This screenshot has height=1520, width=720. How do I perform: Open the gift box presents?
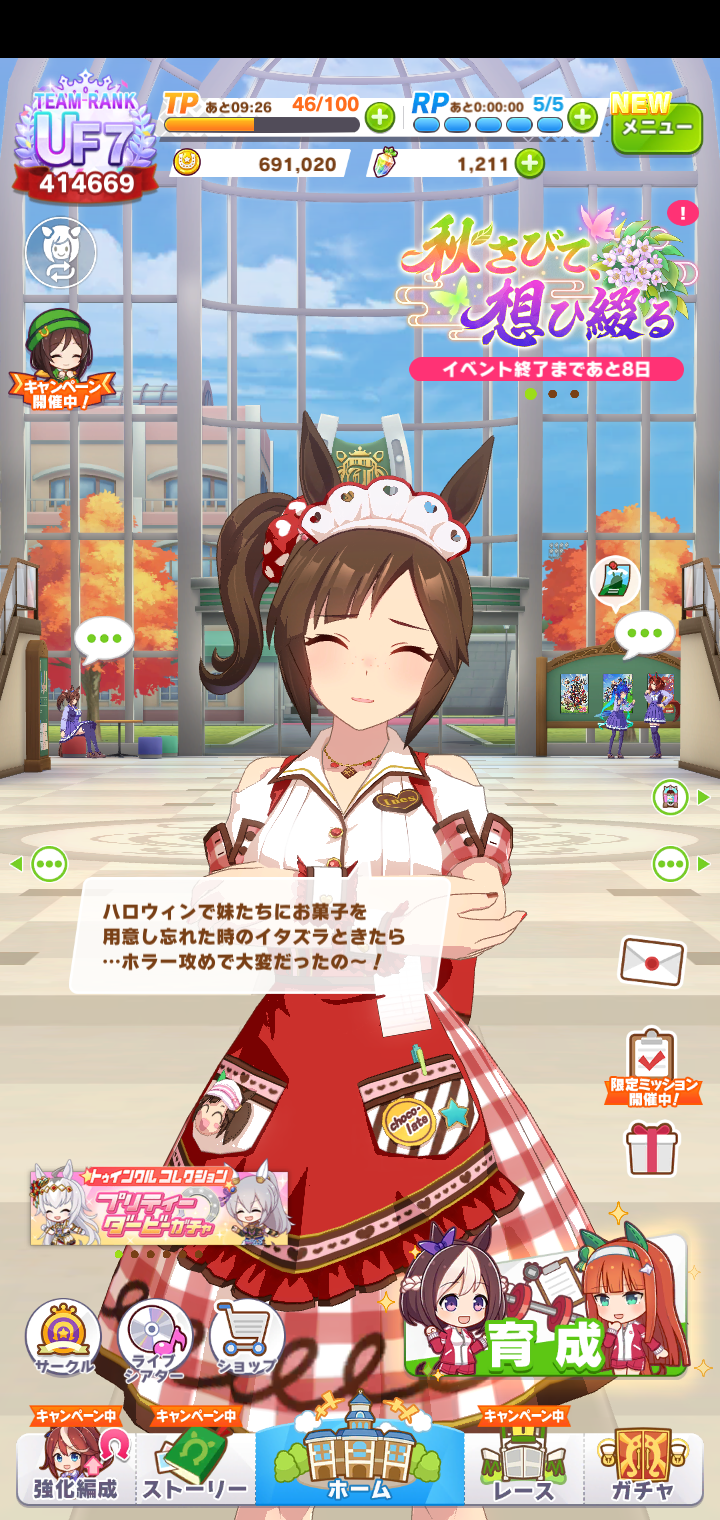[x=652, y=1148]
